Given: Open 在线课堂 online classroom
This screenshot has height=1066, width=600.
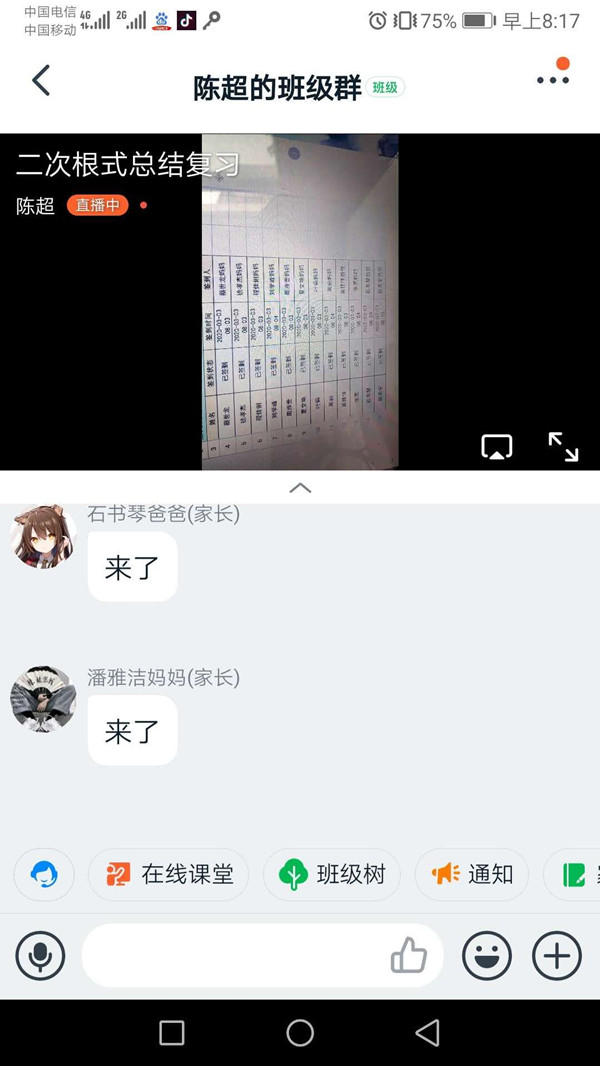Looking at the screenshot, I should 169,875.
